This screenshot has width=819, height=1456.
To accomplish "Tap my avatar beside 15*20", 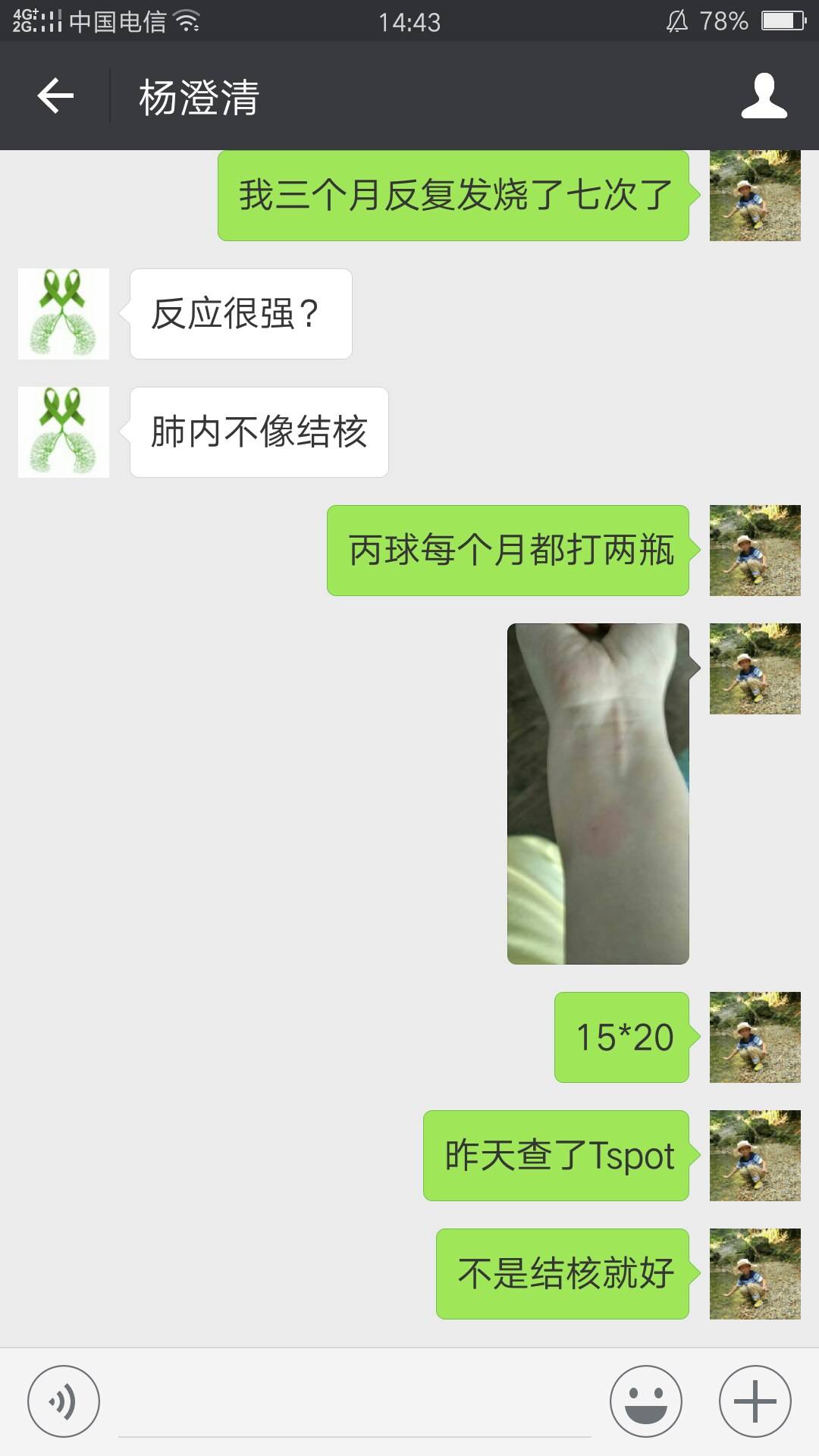I will pos(755,1037).
